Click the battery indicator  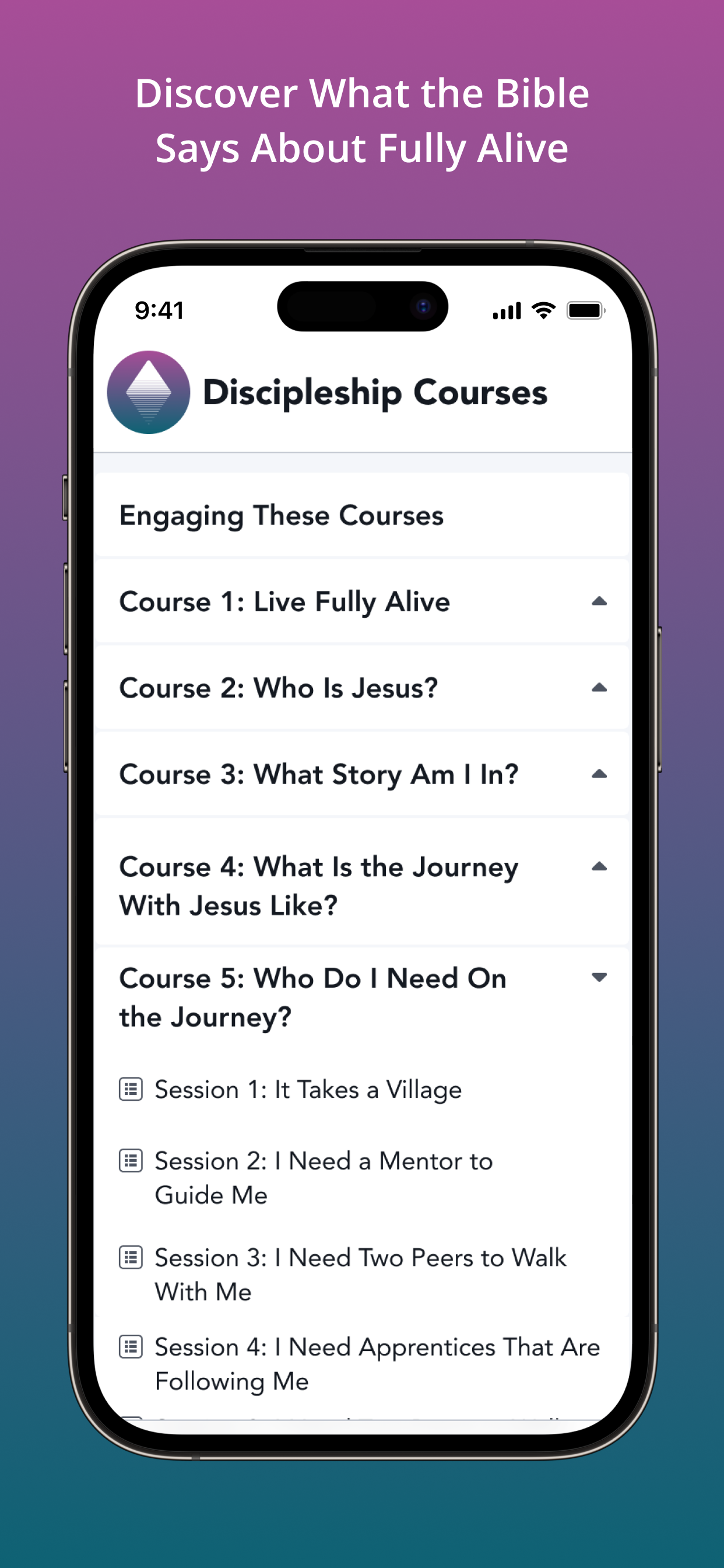pos(584,310)
